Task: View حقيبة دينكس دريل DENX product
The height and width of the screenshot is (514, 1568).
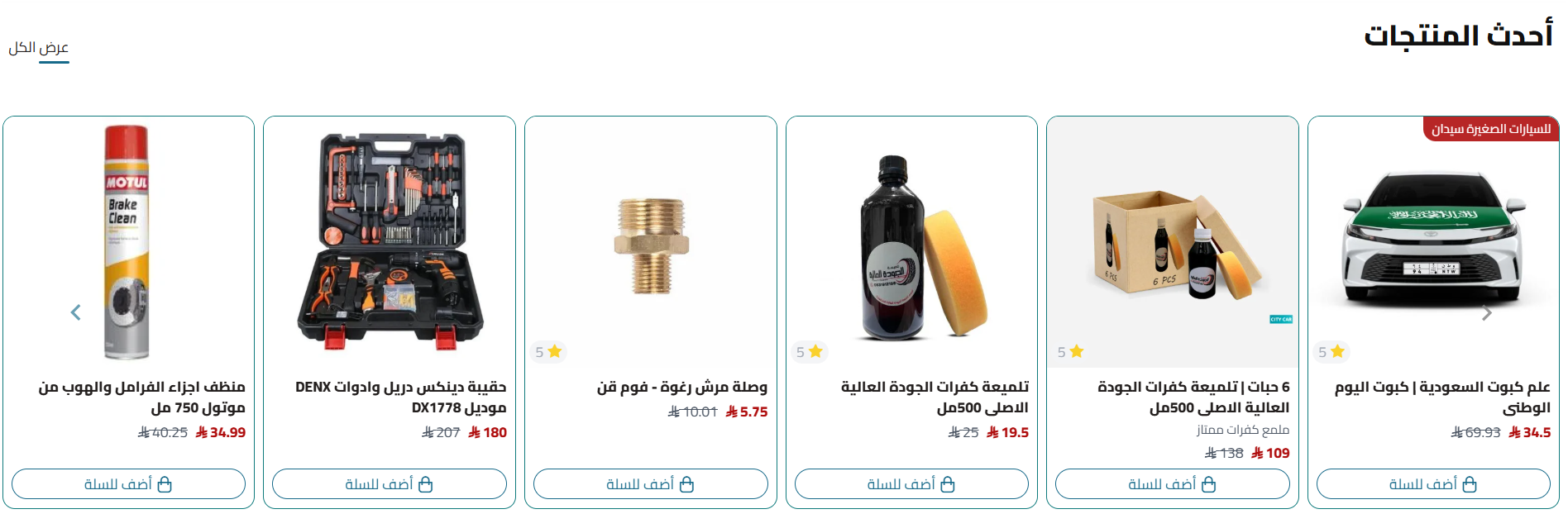Action: (x=400, y=397)
